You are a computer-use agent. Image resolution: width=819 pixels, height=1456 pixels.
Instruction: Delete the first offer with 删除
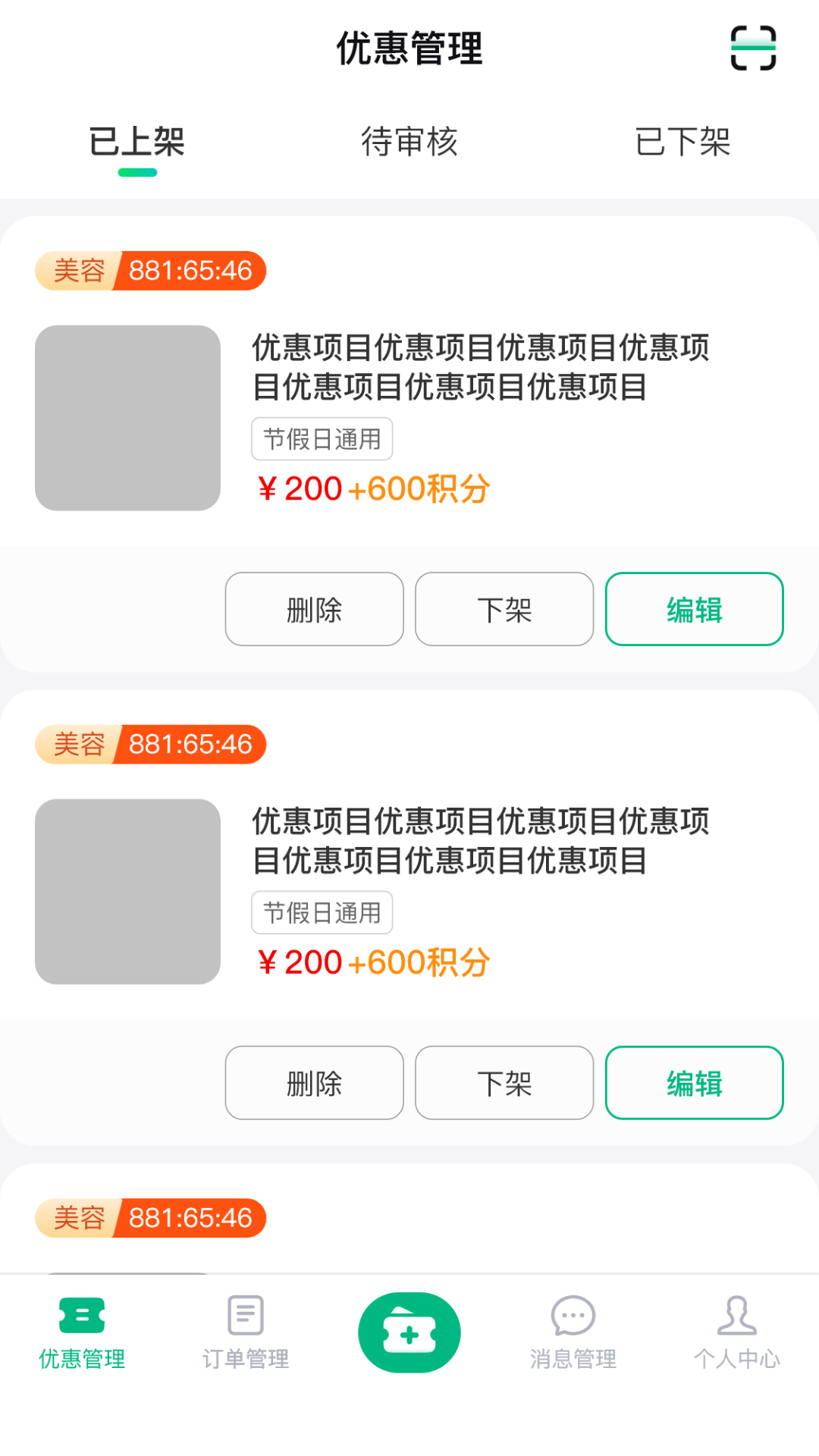pos(314,609)
